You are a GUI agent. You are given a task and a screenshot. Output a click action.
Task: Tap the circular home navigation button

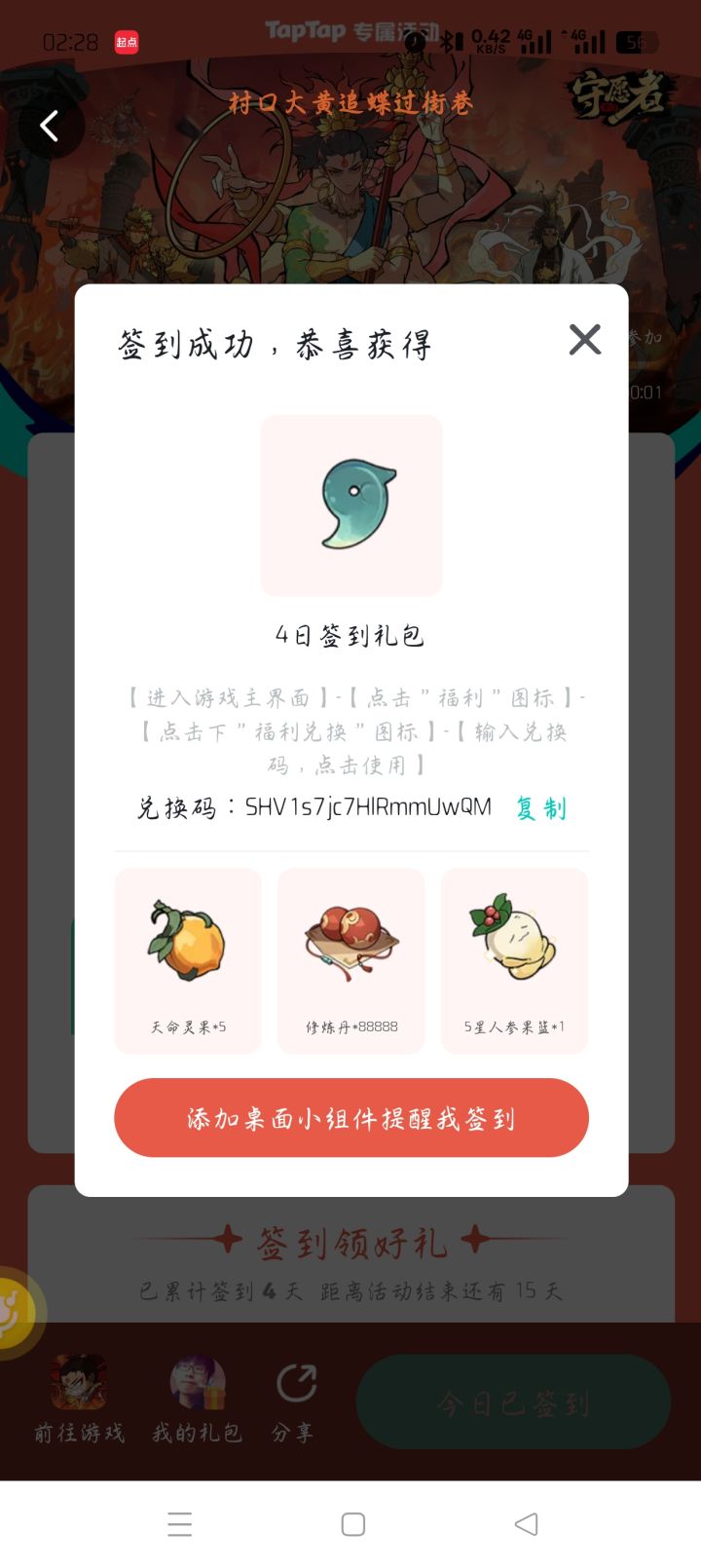point(350,1524)
